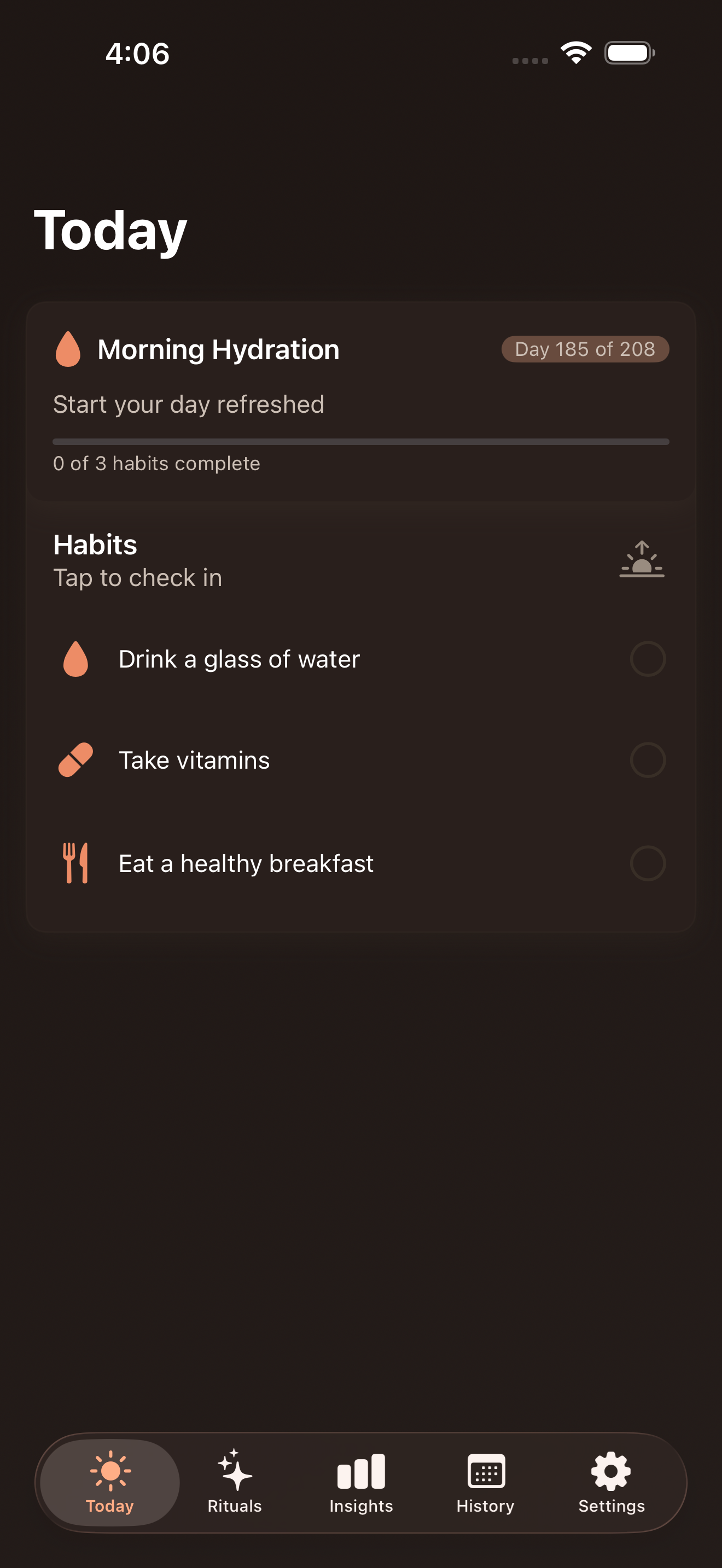Go to the History tab
The height and width of the screenshot is (1568, 722).
485,1483
